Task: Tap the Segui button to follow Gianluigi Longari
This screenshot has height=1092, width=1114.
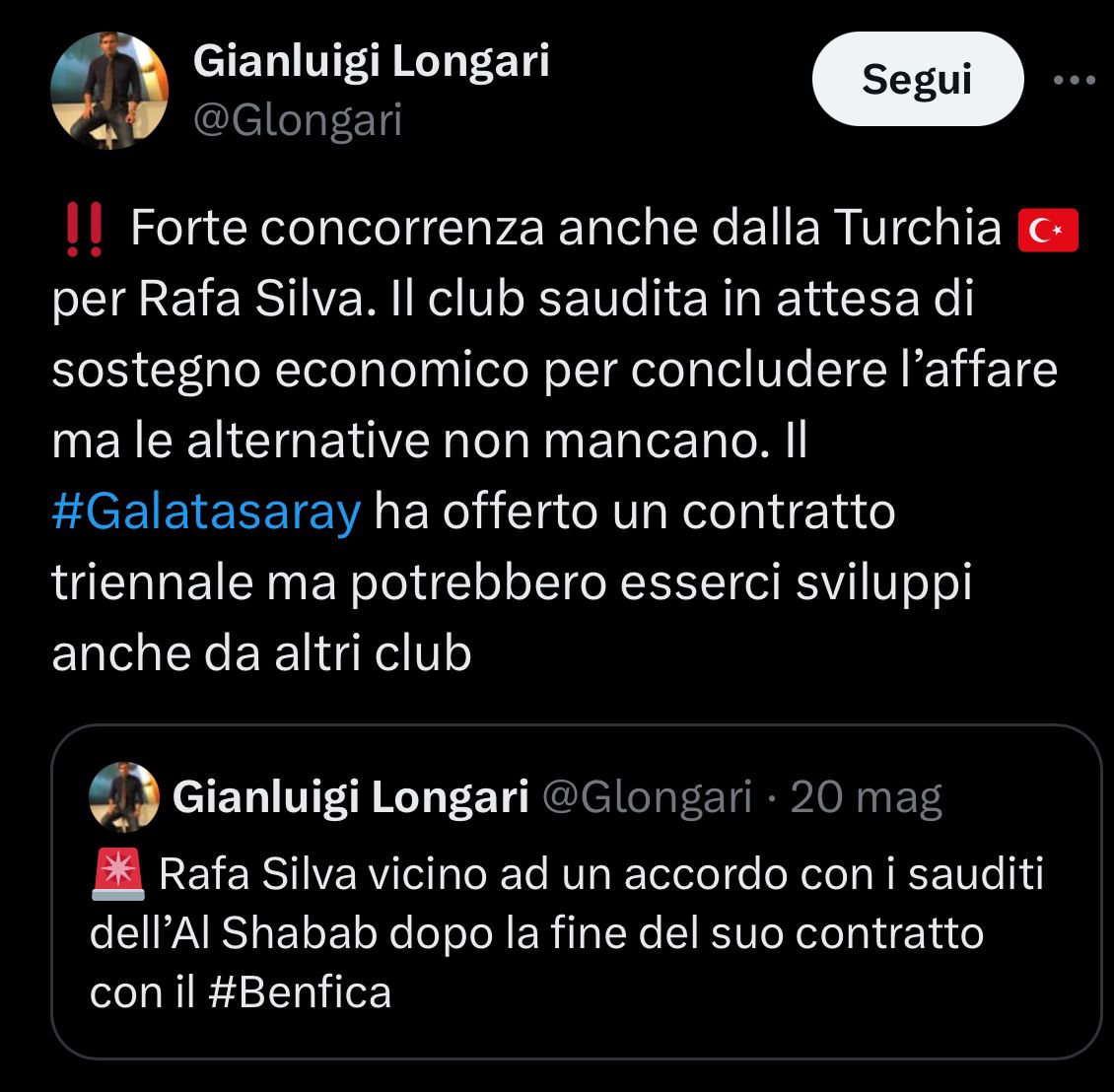Action: (x=917, y=79)
